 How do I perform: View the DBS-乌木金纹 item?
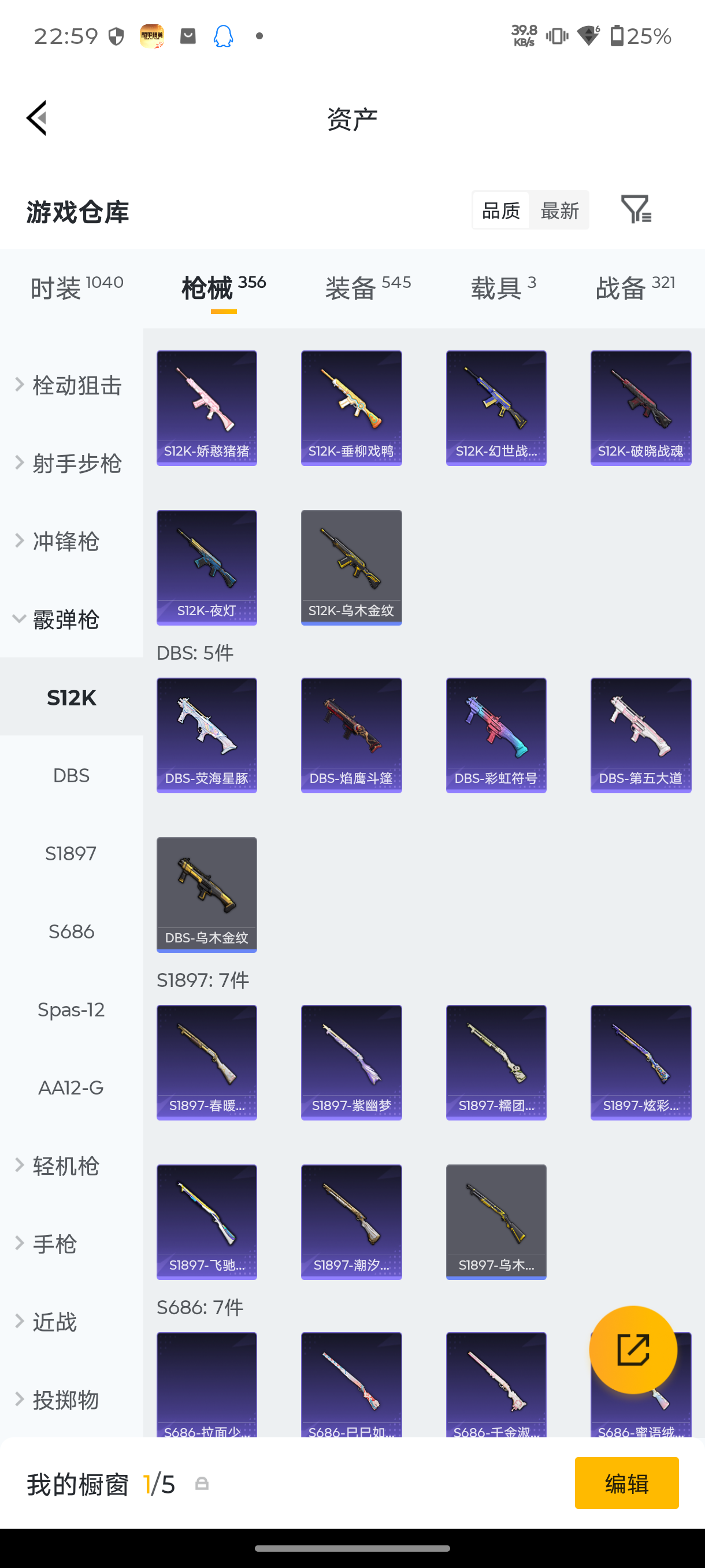(x=207, y=895)
